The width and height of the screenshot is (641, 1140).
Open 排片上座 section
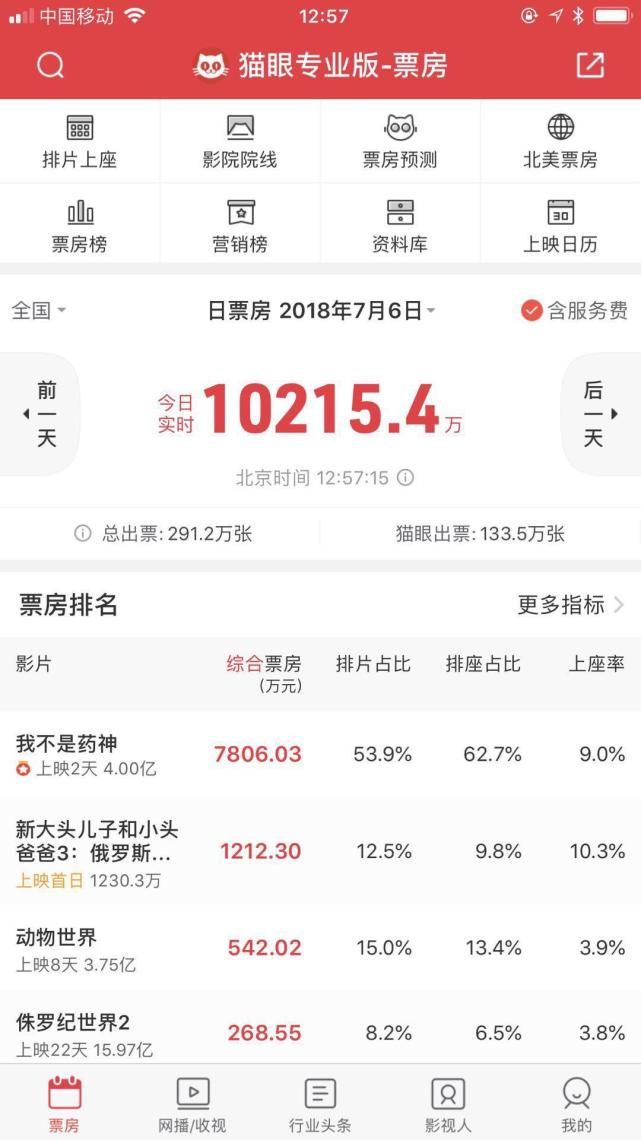point(80,142)
